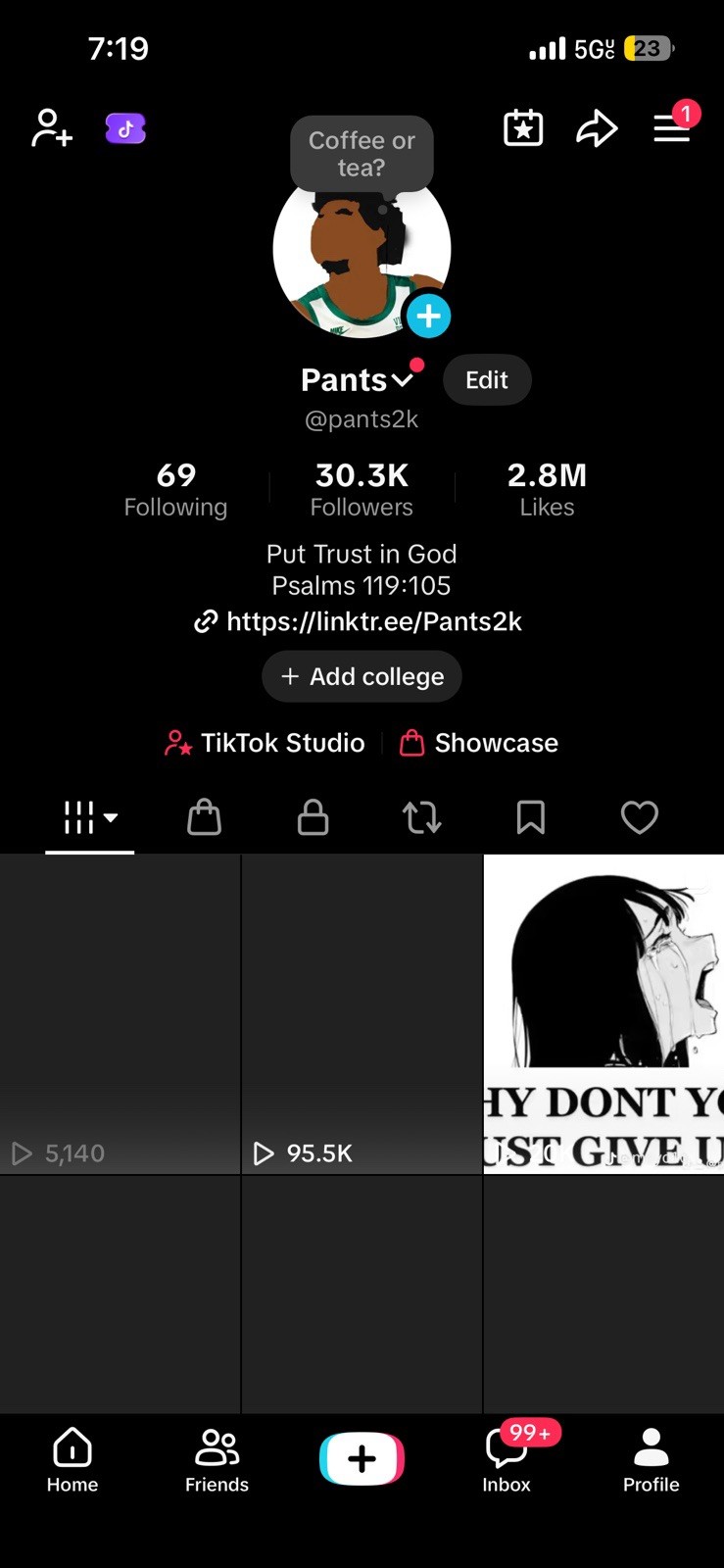Switch to the bookmarks tab

(x=531, y=816)
